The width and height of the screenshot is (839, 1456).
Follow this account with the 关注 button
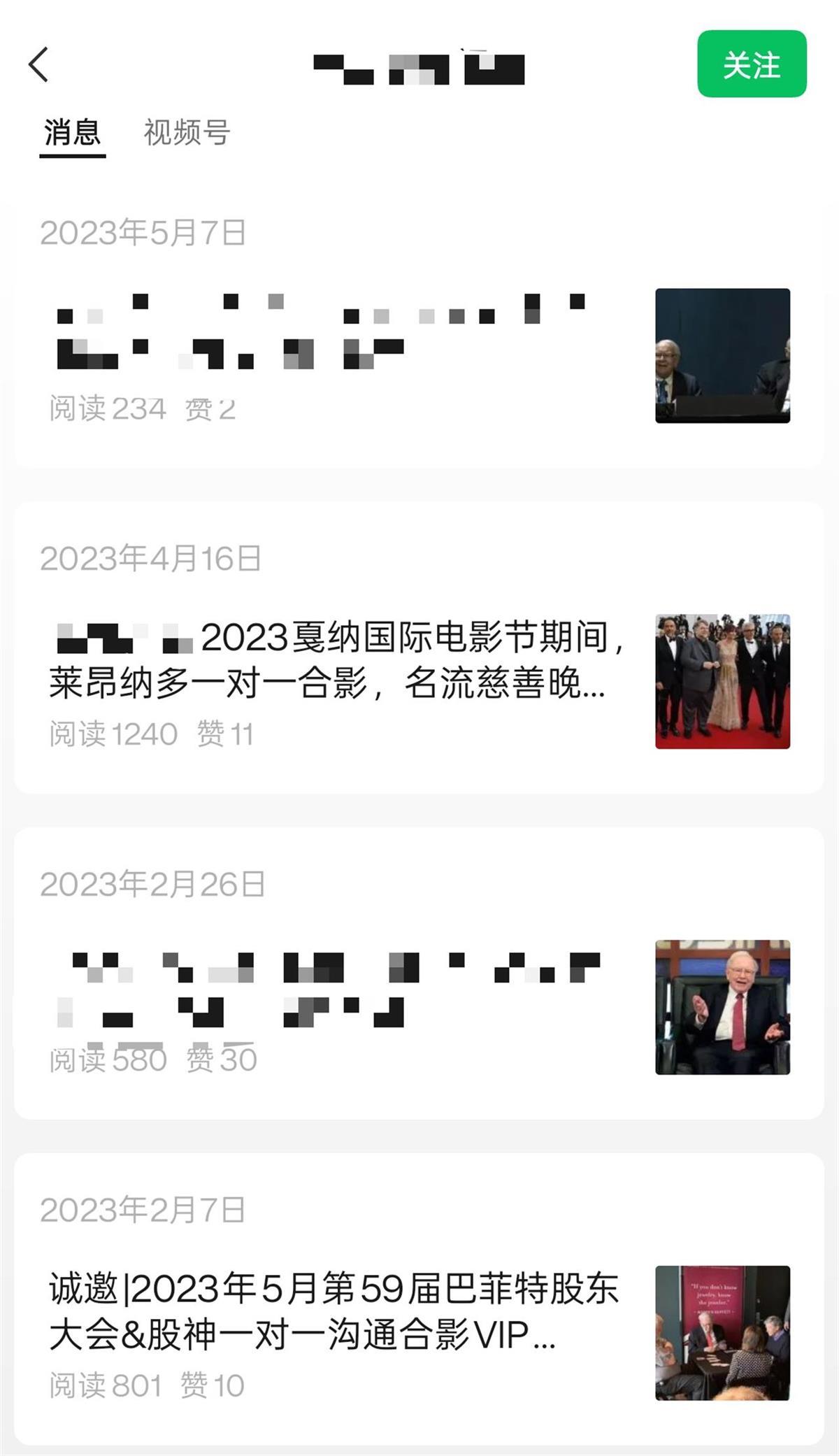[752, 64]
